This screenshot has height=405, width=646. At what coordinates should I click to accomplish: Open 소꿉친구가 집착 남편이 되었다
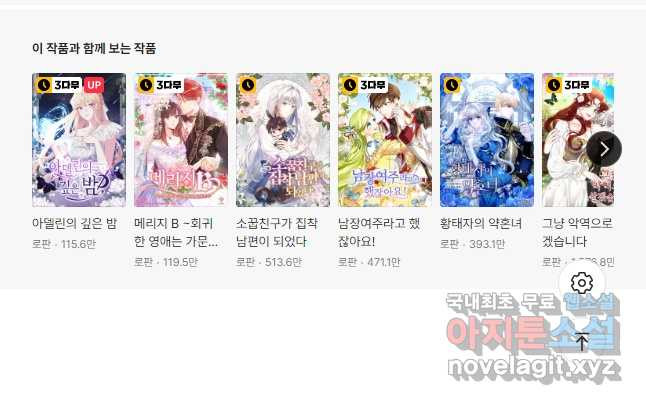(282, 139)
